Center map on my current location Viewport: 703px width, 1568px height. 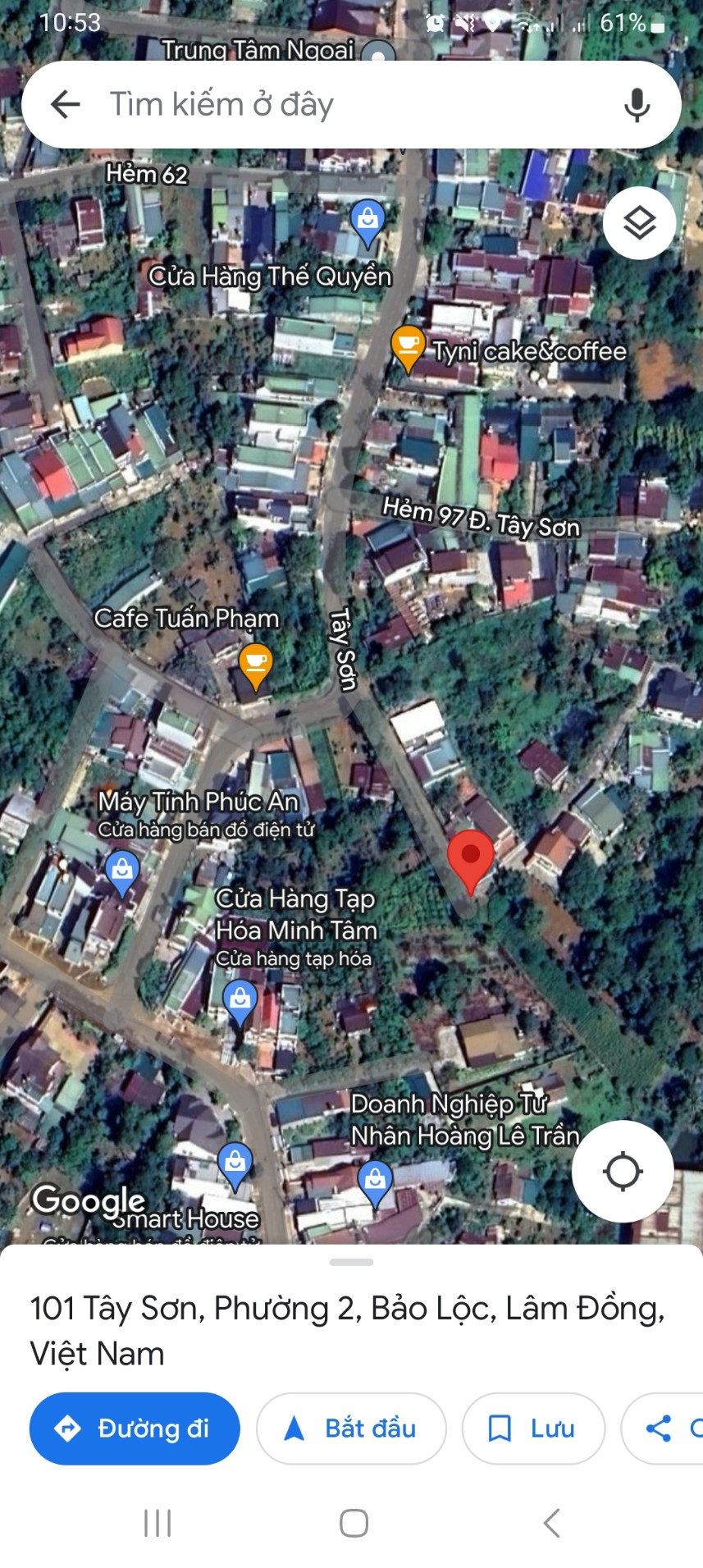623,1171
